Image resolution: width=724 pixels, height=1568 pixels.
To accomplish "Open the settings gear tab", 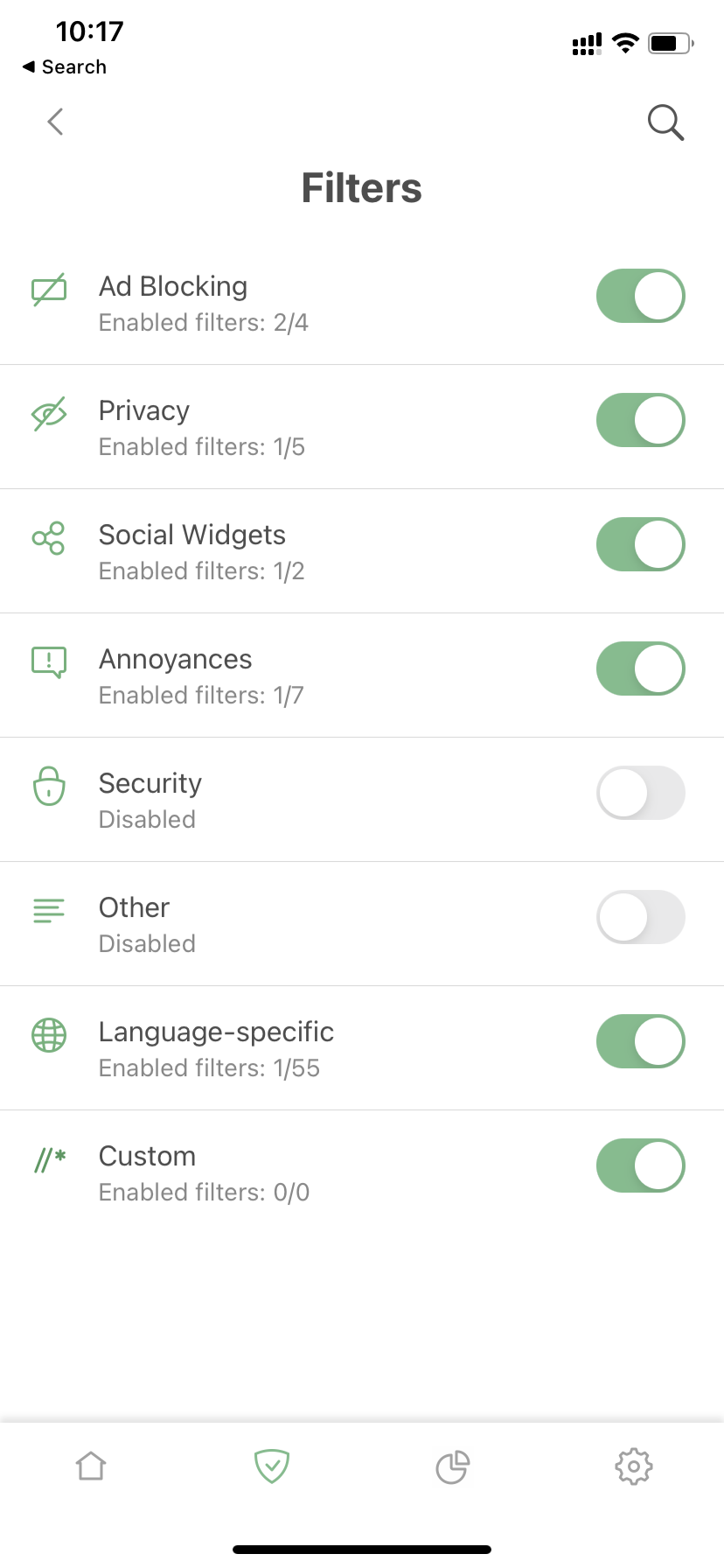I will point(634,1466).
